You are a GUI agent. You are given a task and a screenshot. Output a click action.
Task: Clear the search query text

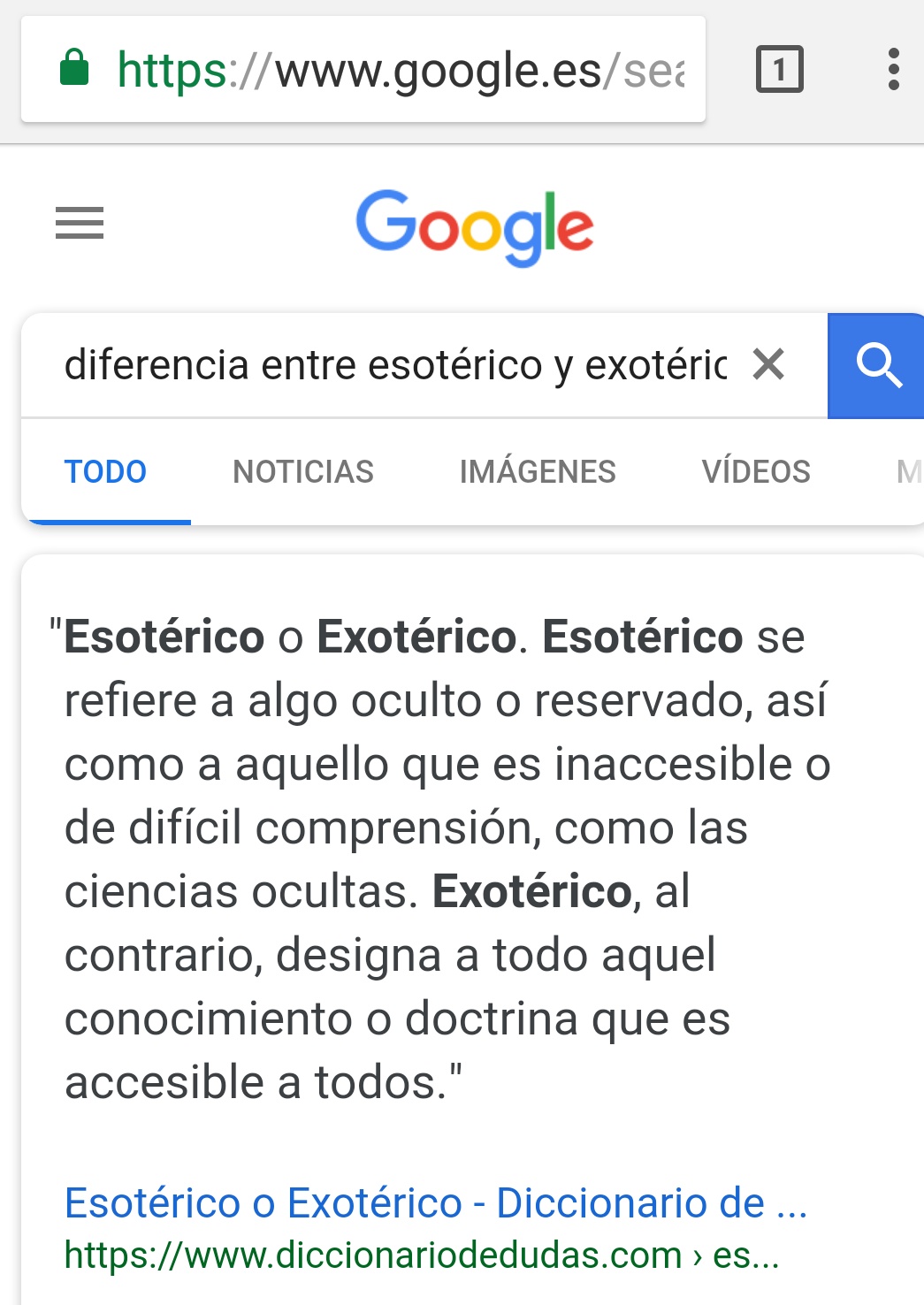[768, 364]
